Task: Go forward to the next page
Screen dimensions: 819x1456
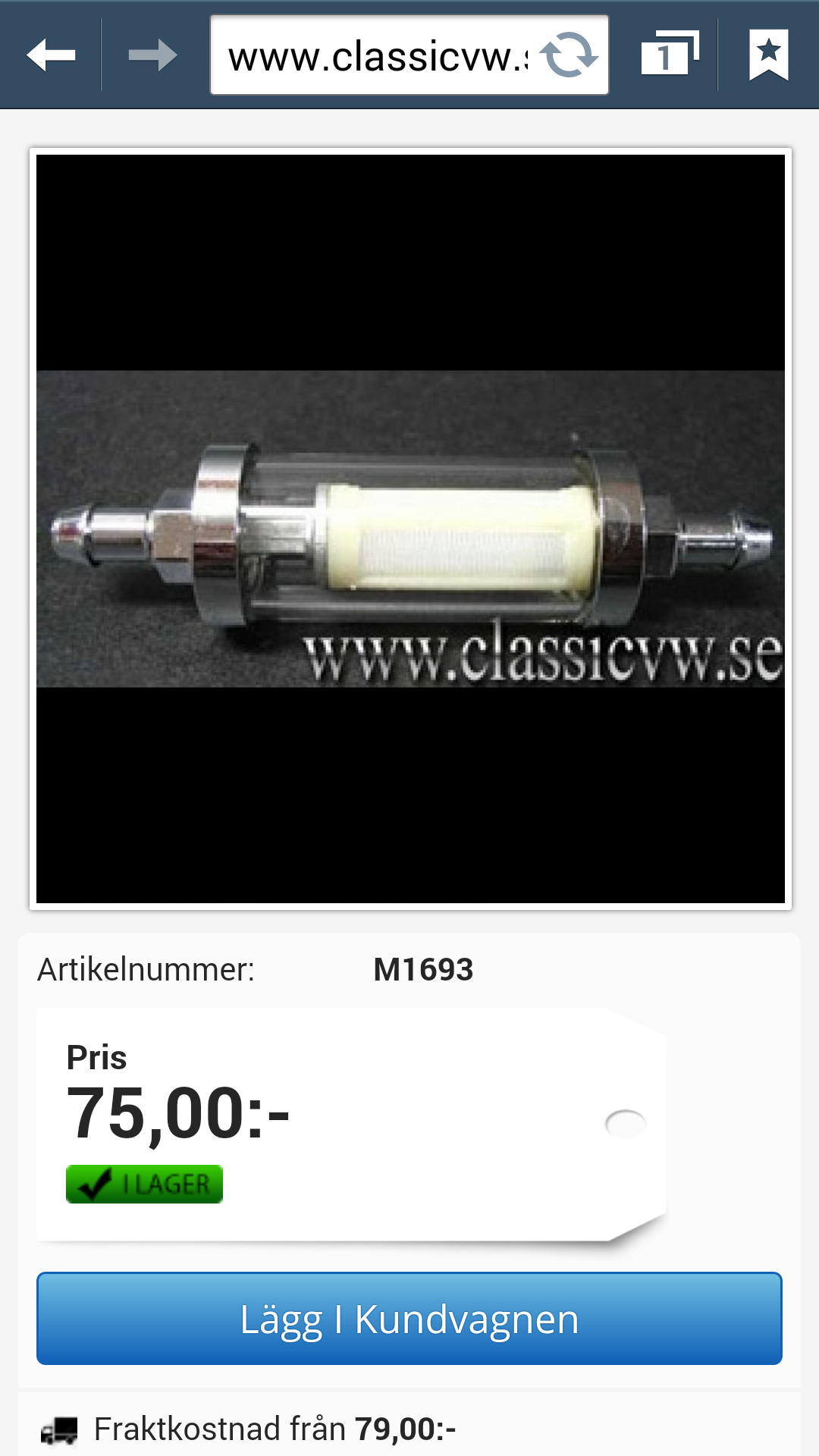Action: 152,55
